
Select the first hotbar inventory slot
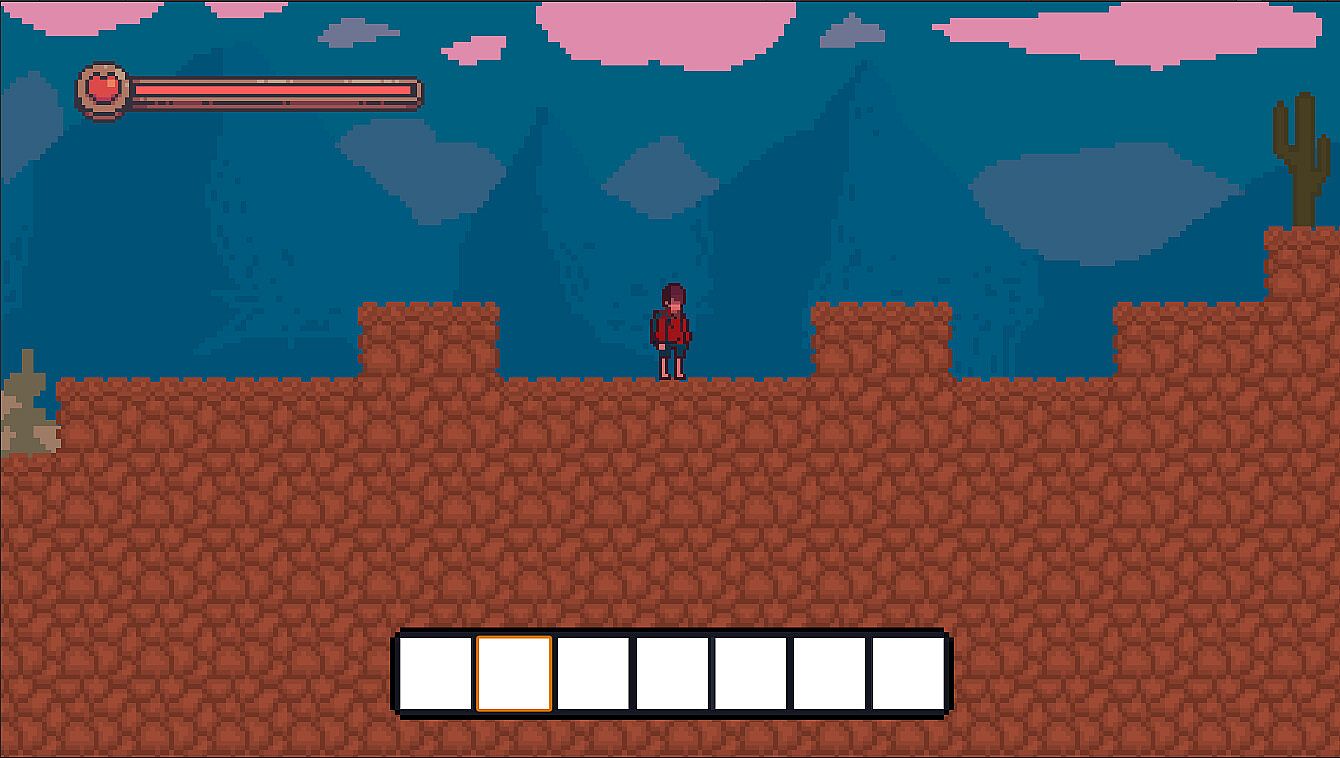[435, 673]
